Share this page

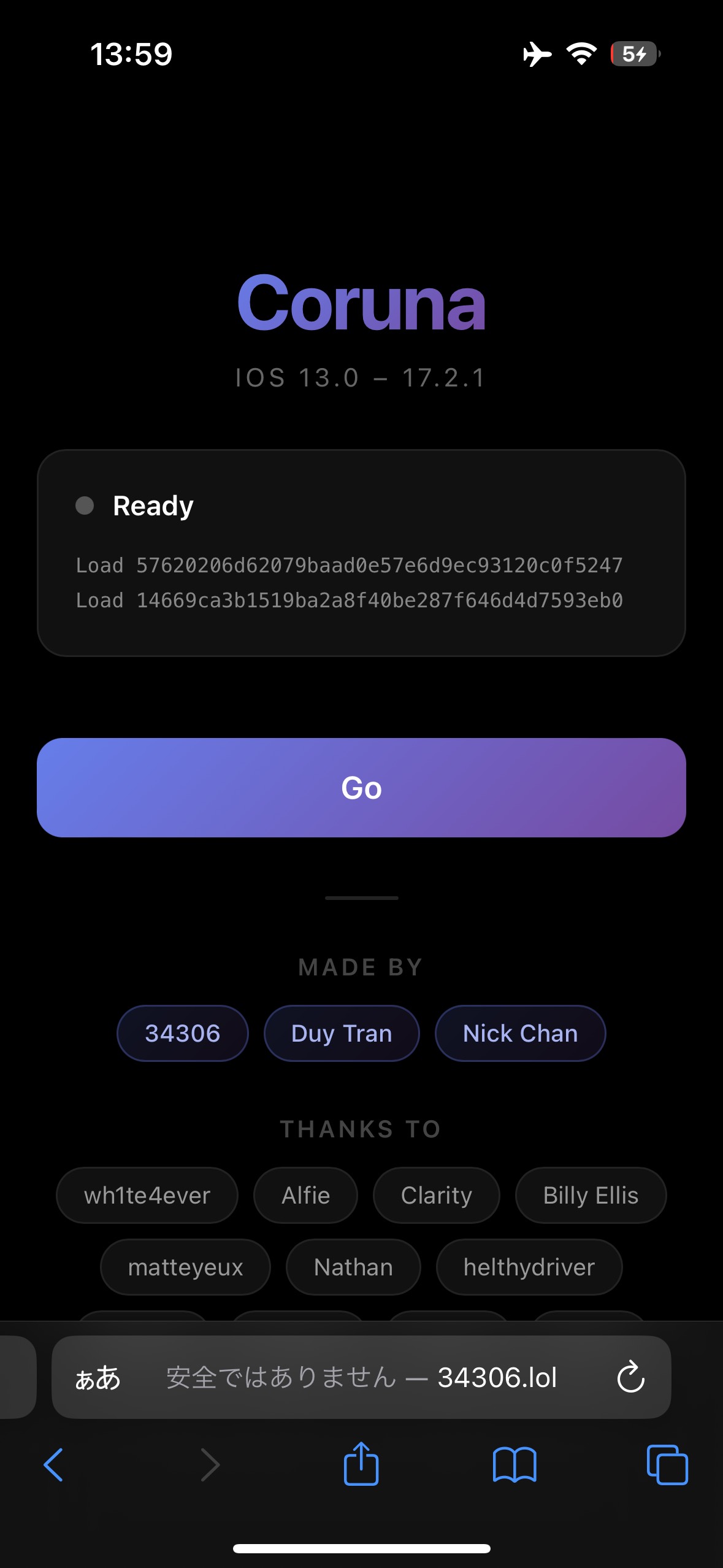[x=361, y=1464]
